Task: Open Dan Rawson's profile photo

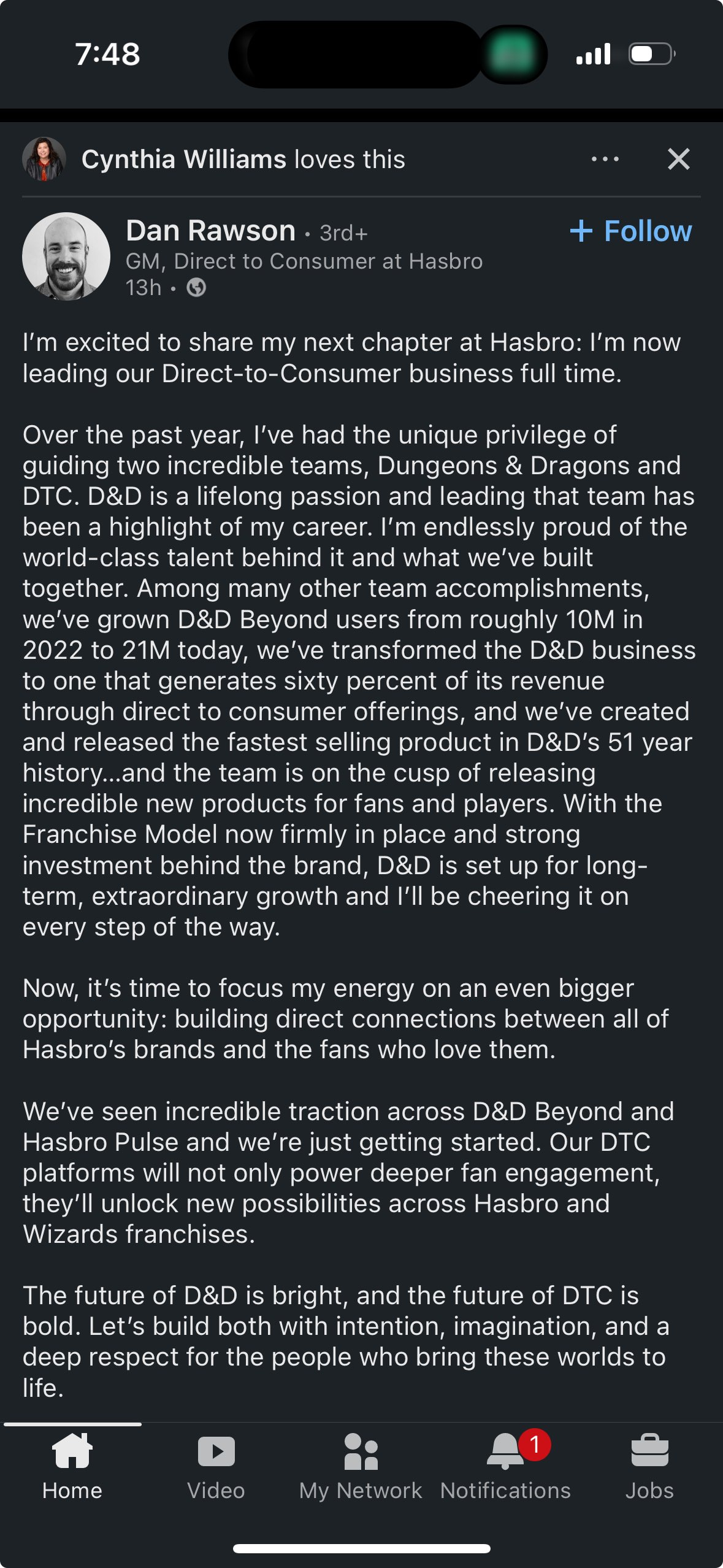Action: 66,256
